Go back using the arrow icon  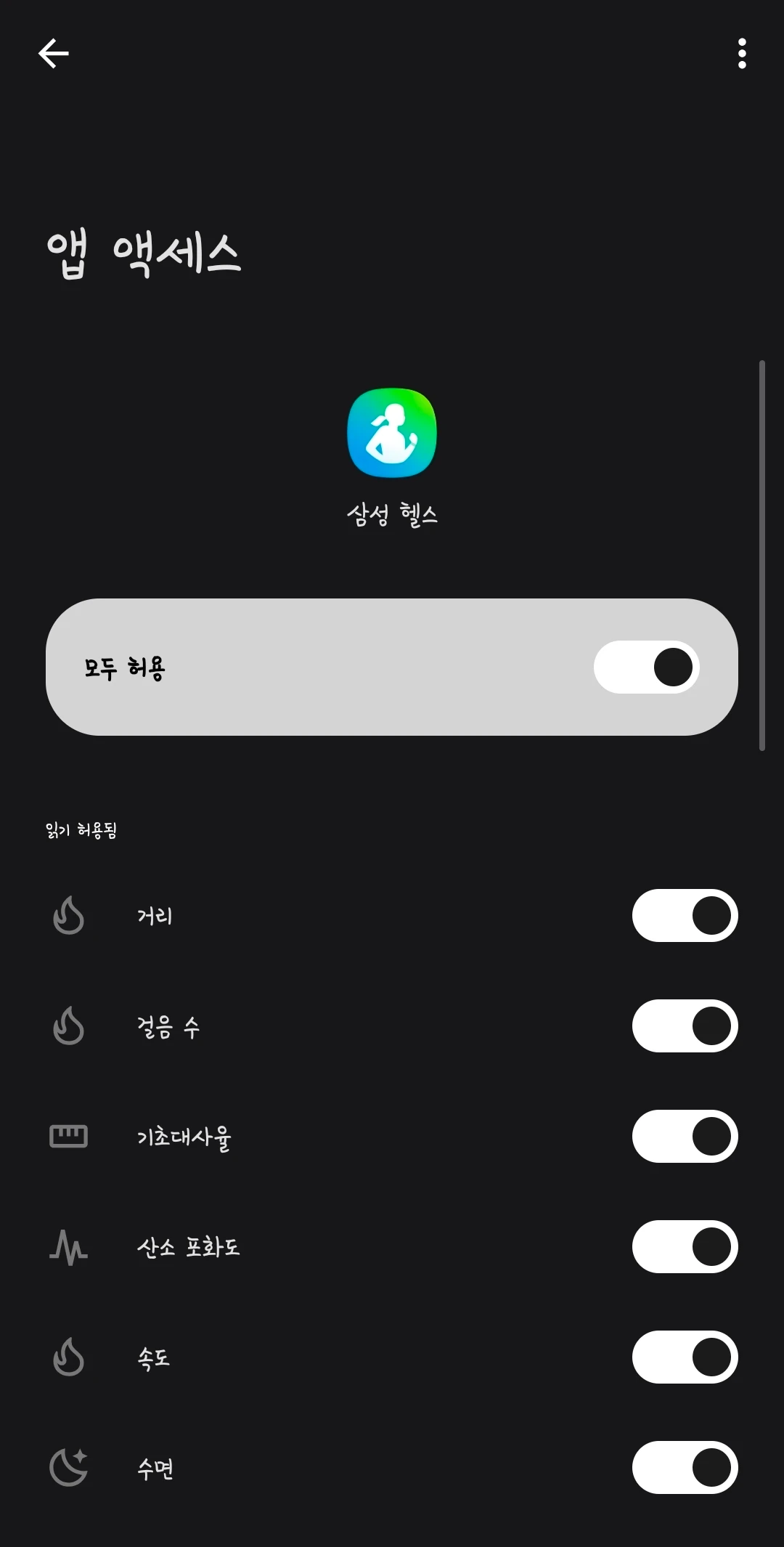pyautogui.click(x=54, y=54)
